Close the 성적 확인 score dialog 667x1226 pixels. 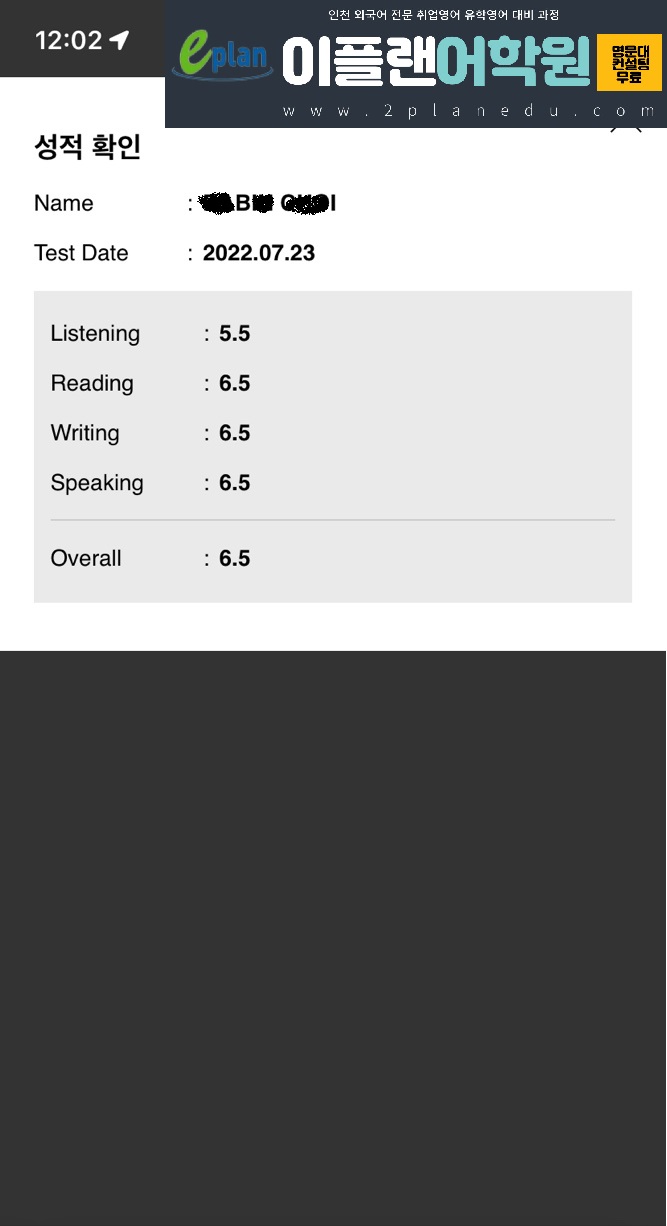point(626,130)
